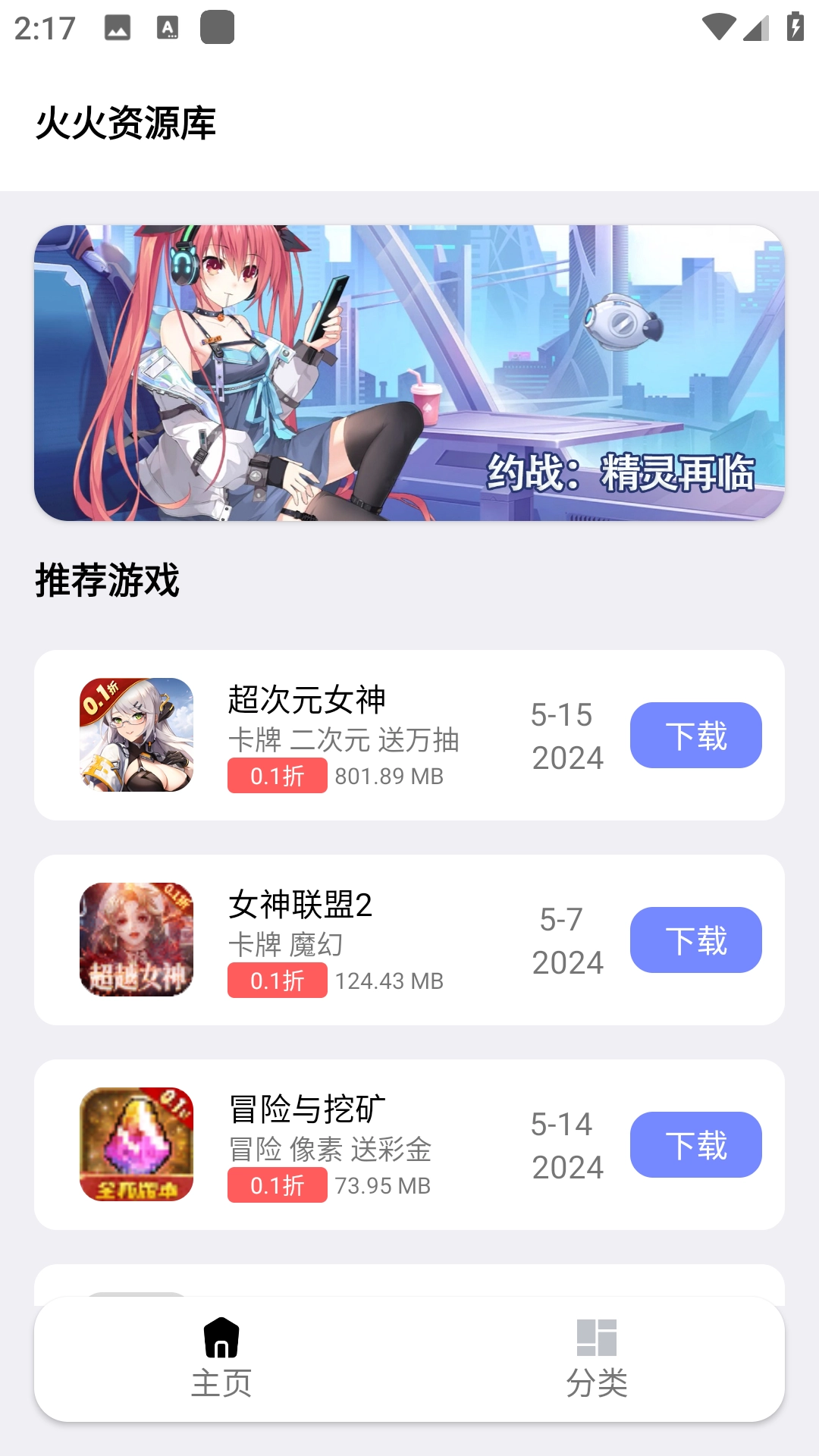
Task: Tap the 女神联盟2 game icon
Action: click(x=136, y=940)
